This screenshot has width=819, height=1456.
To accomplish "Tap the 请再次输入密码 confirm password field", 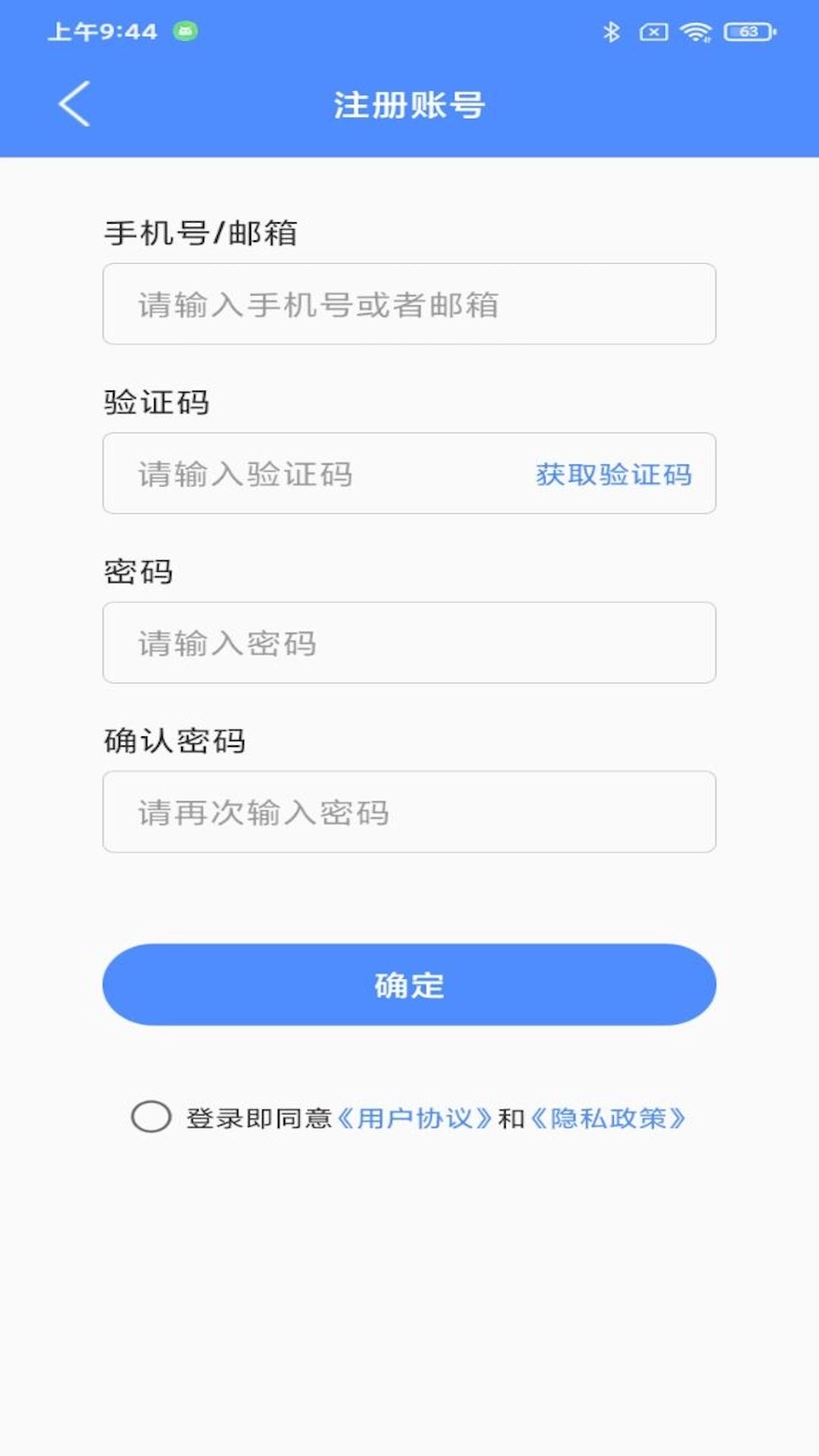I will tap(409, 812).
